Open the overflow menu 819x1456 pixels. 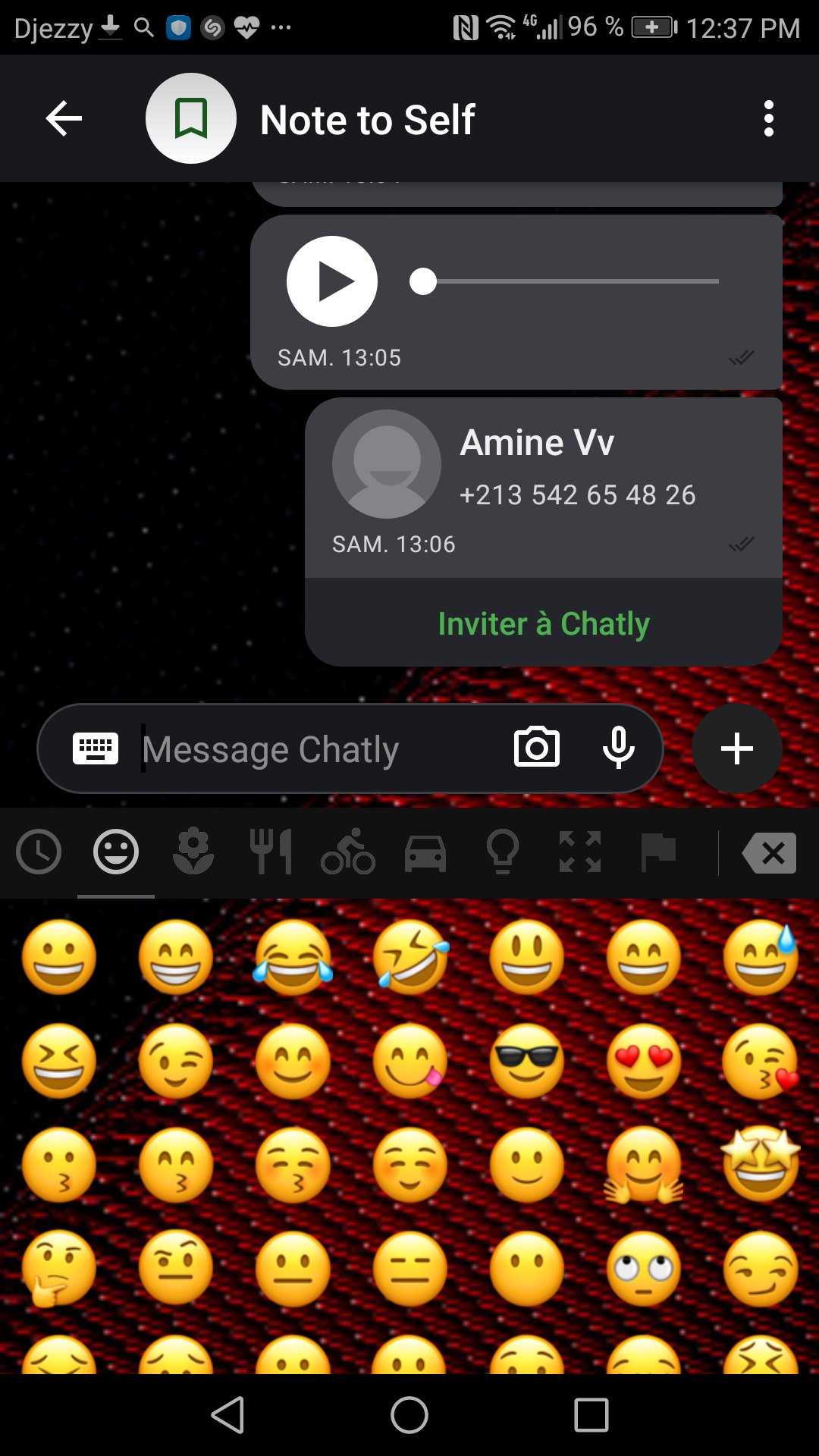pos(768,119)
